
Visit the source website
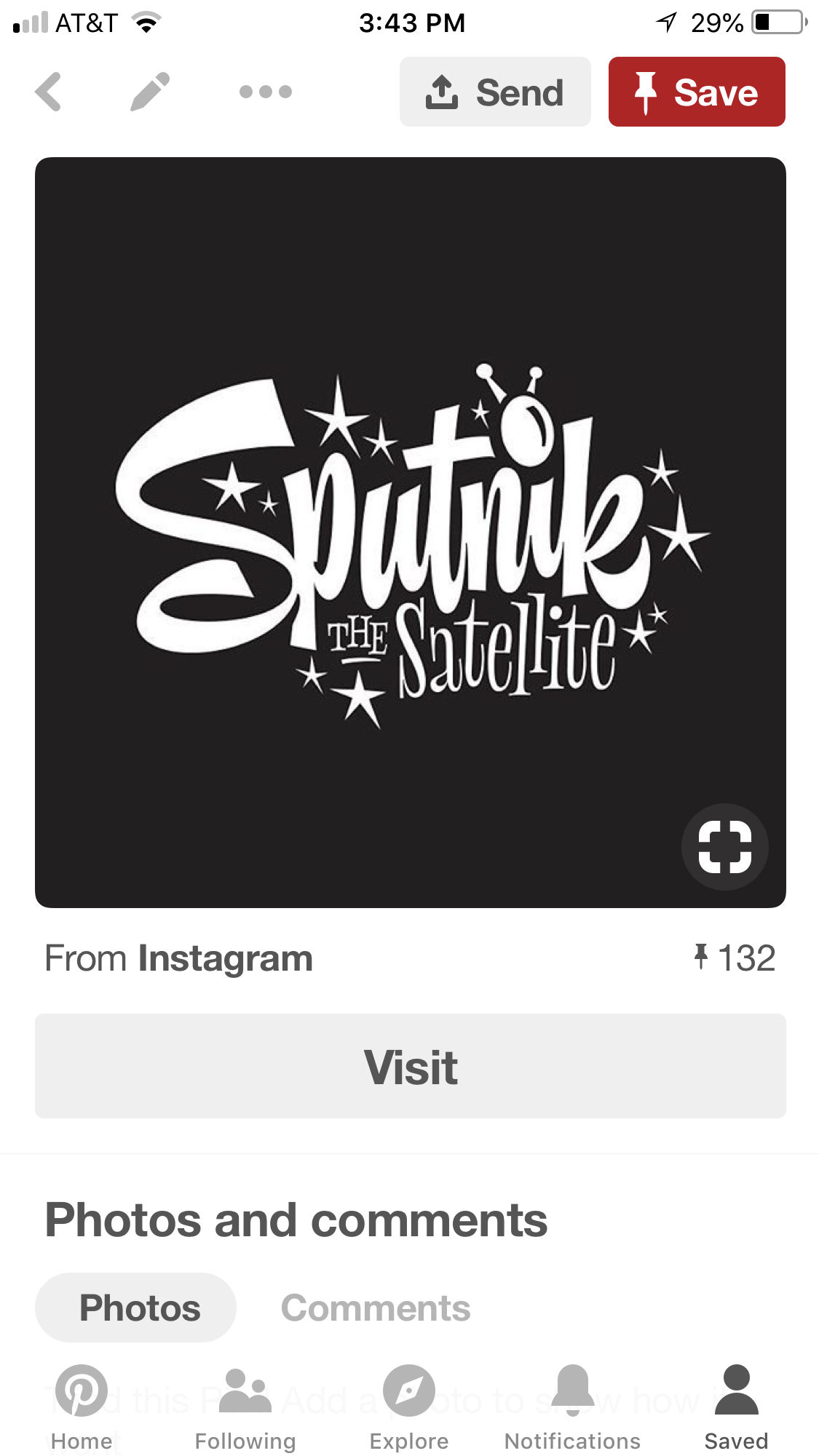click(410, 1066)
